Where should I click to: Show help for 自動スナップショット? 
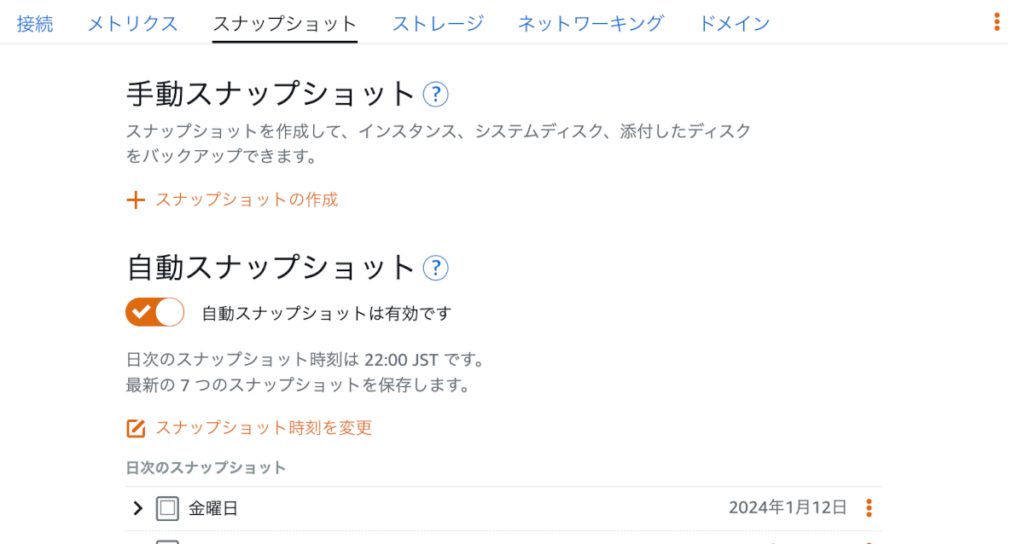(436, 268)
